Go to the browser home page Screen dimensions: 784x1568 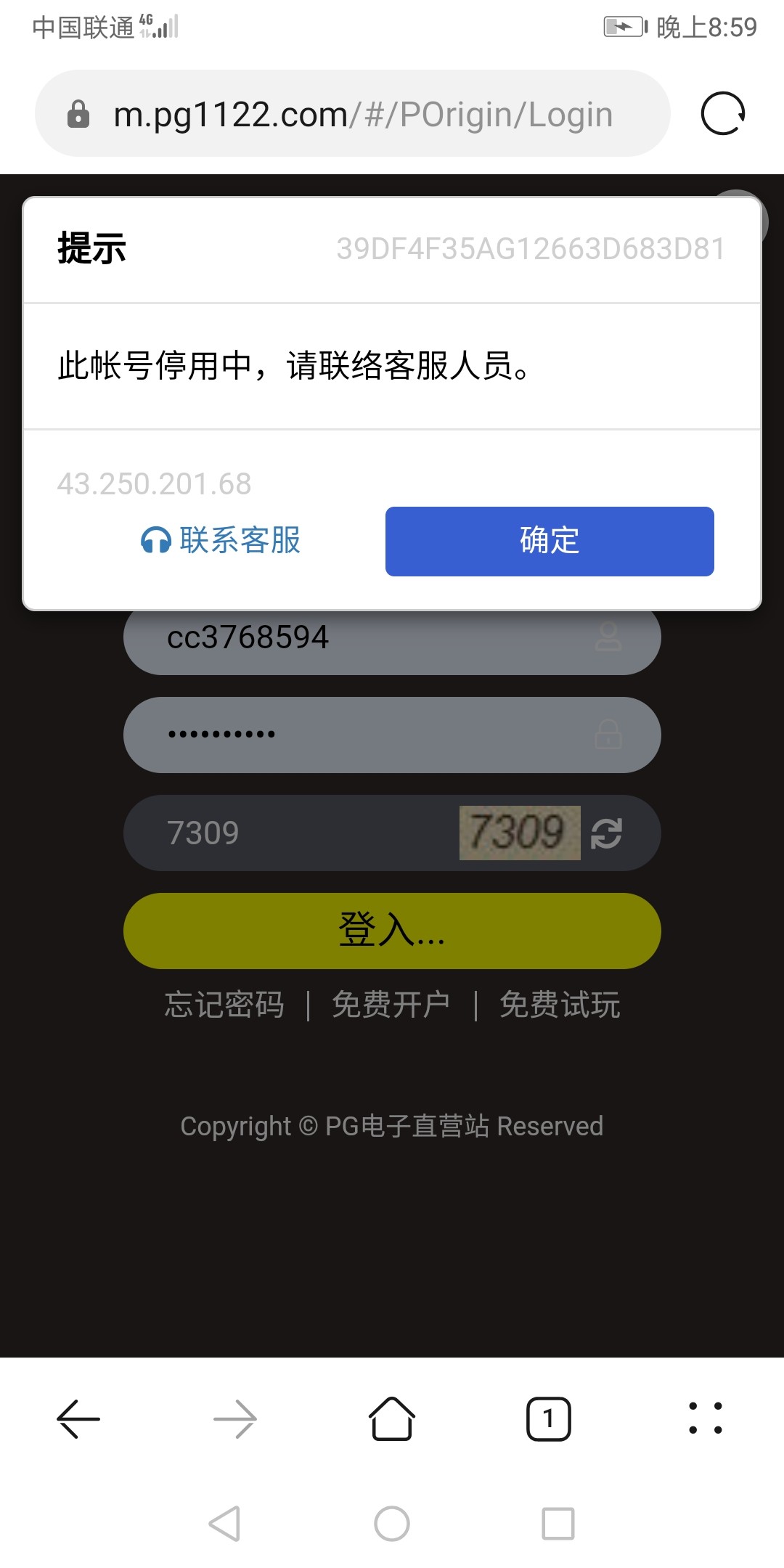click(x=392, y=1418)
